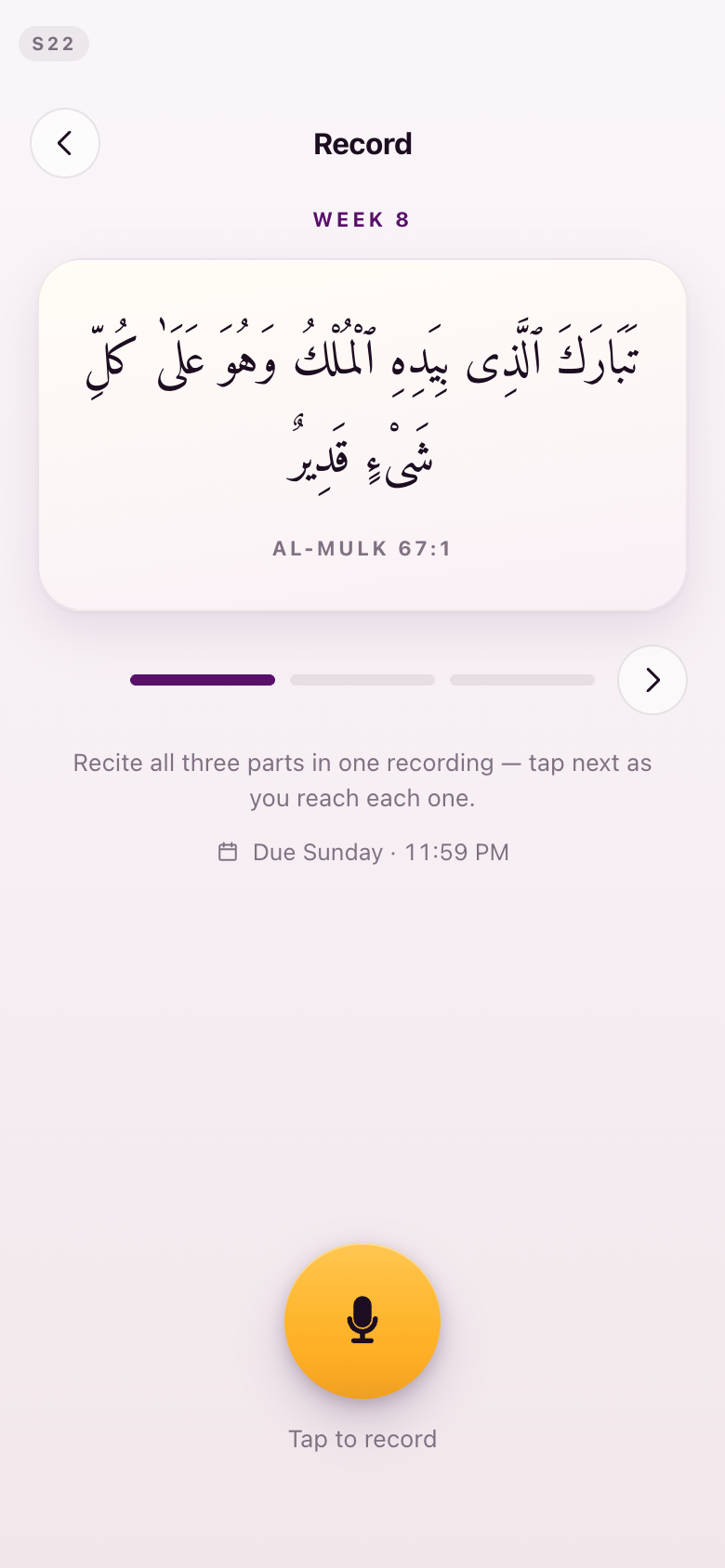Image resolution: width=725 pixels, height=1568 pixels.
Task: Go back using the back arrow
Action: pyautogui.click(x=65, y=143)
